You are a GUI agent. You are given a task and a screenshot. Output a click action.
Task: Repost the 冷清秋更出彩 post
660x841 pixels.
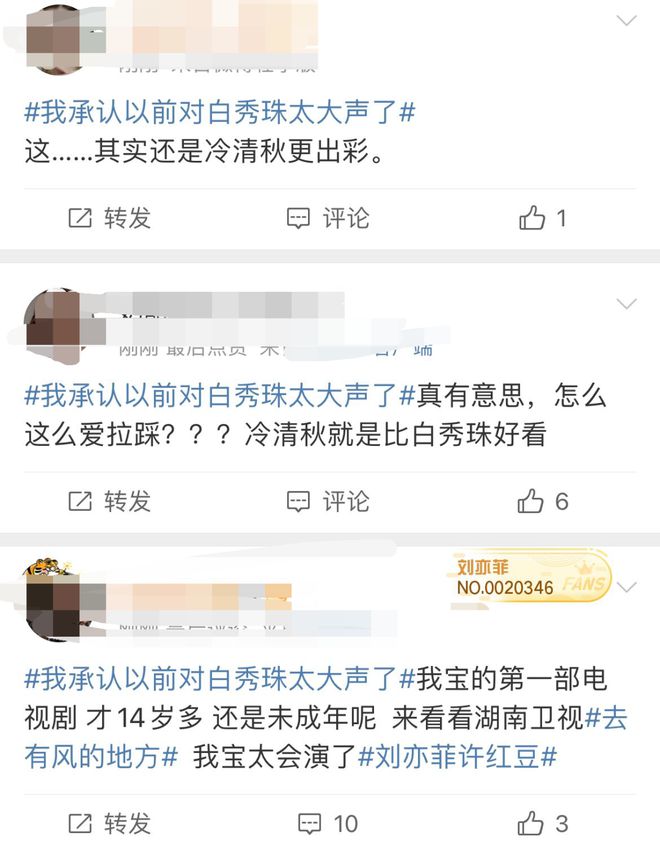(108, 217)
